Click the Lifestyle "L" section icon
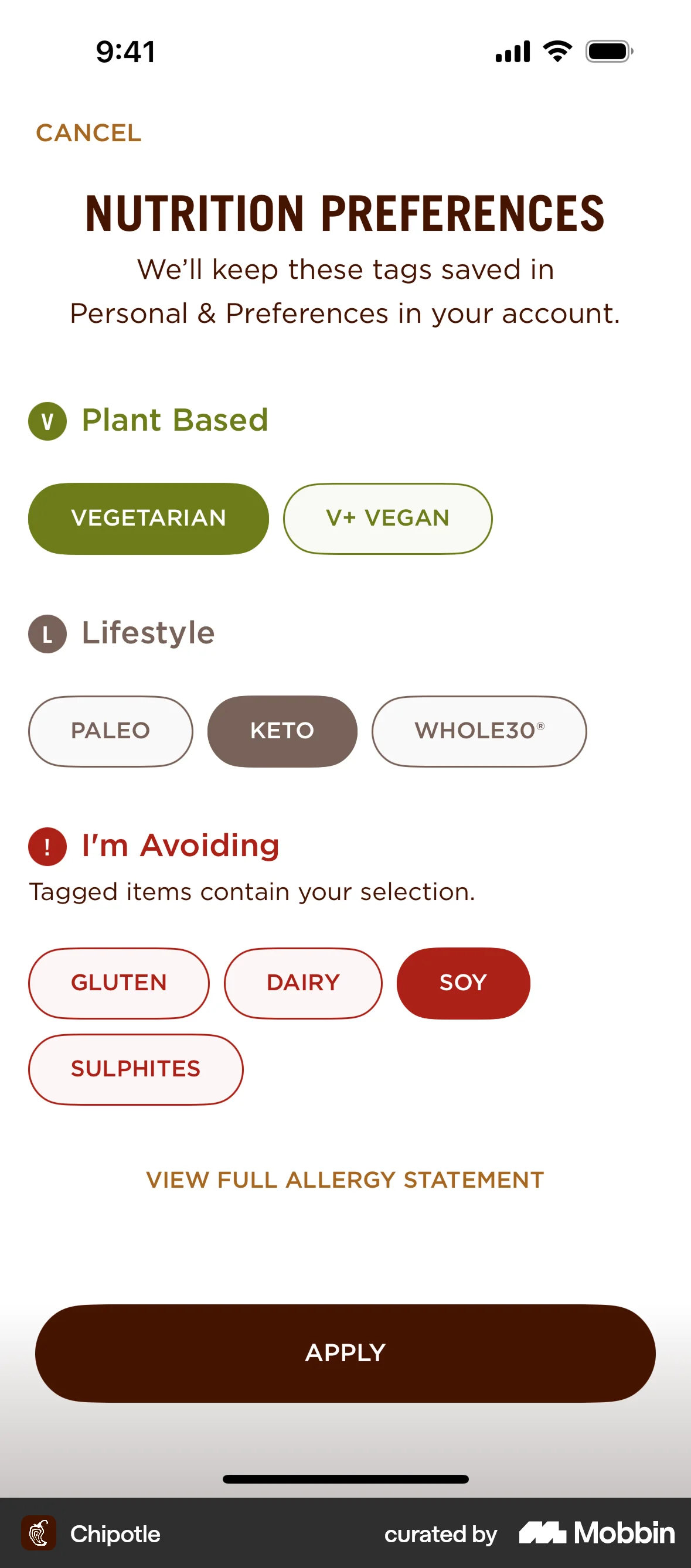This screenshot has width=691, height=1568. 47,633
